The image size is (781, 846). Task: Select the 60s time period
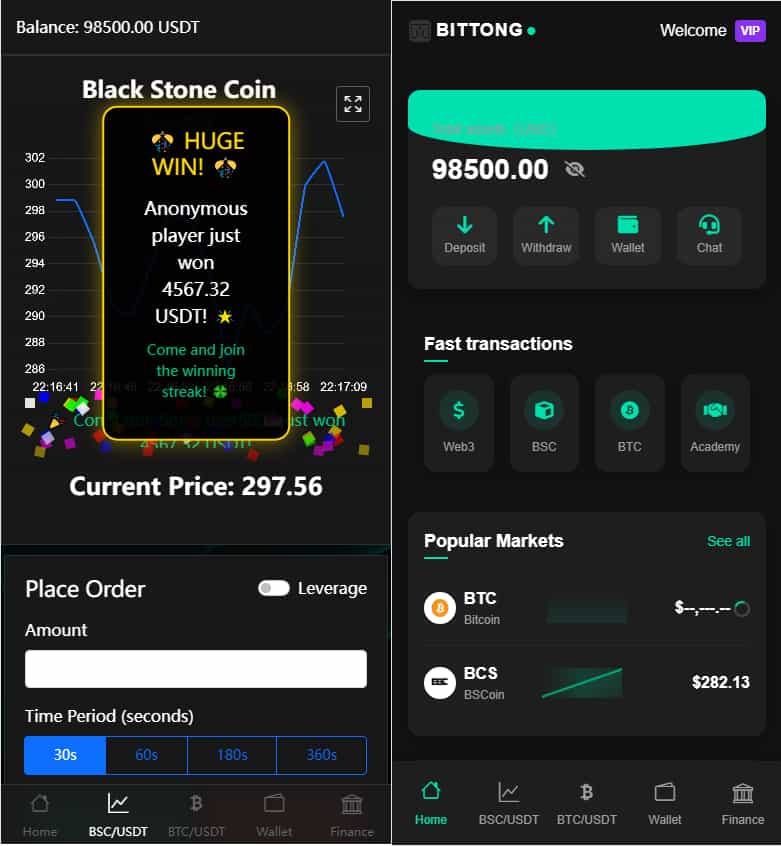click(146, 755)
